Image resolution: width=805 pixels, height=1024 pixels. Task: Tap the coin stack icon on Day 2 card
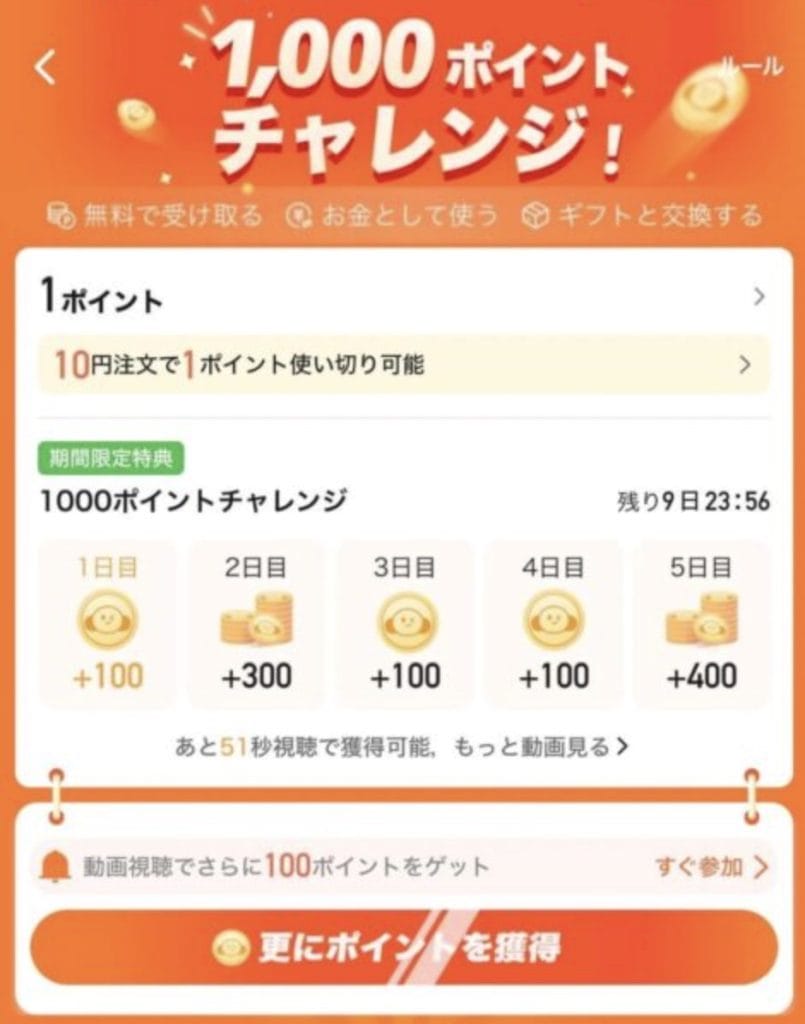[x=256, y=620]
